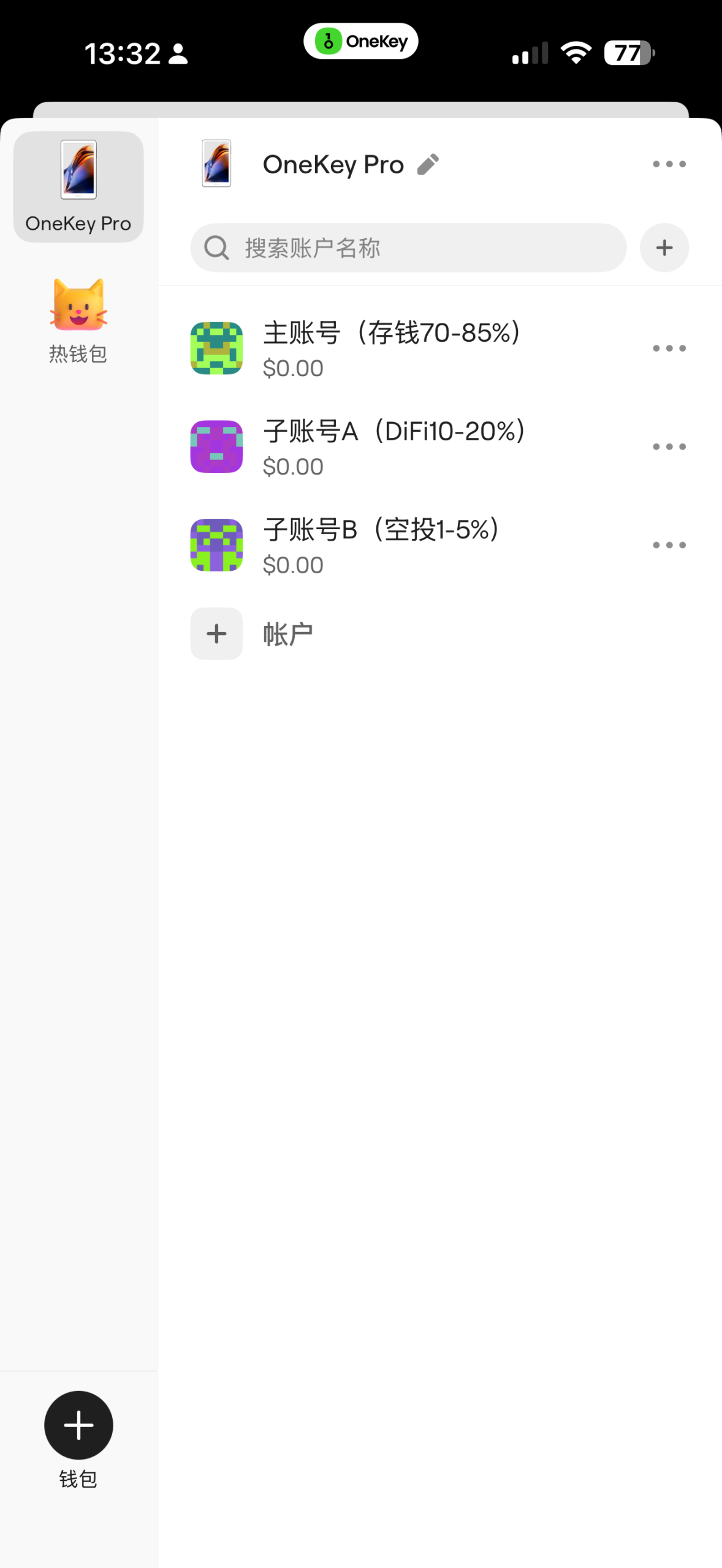Add a new 帐户 to the list
This screenshot has height=1568, width=722.
253,634
